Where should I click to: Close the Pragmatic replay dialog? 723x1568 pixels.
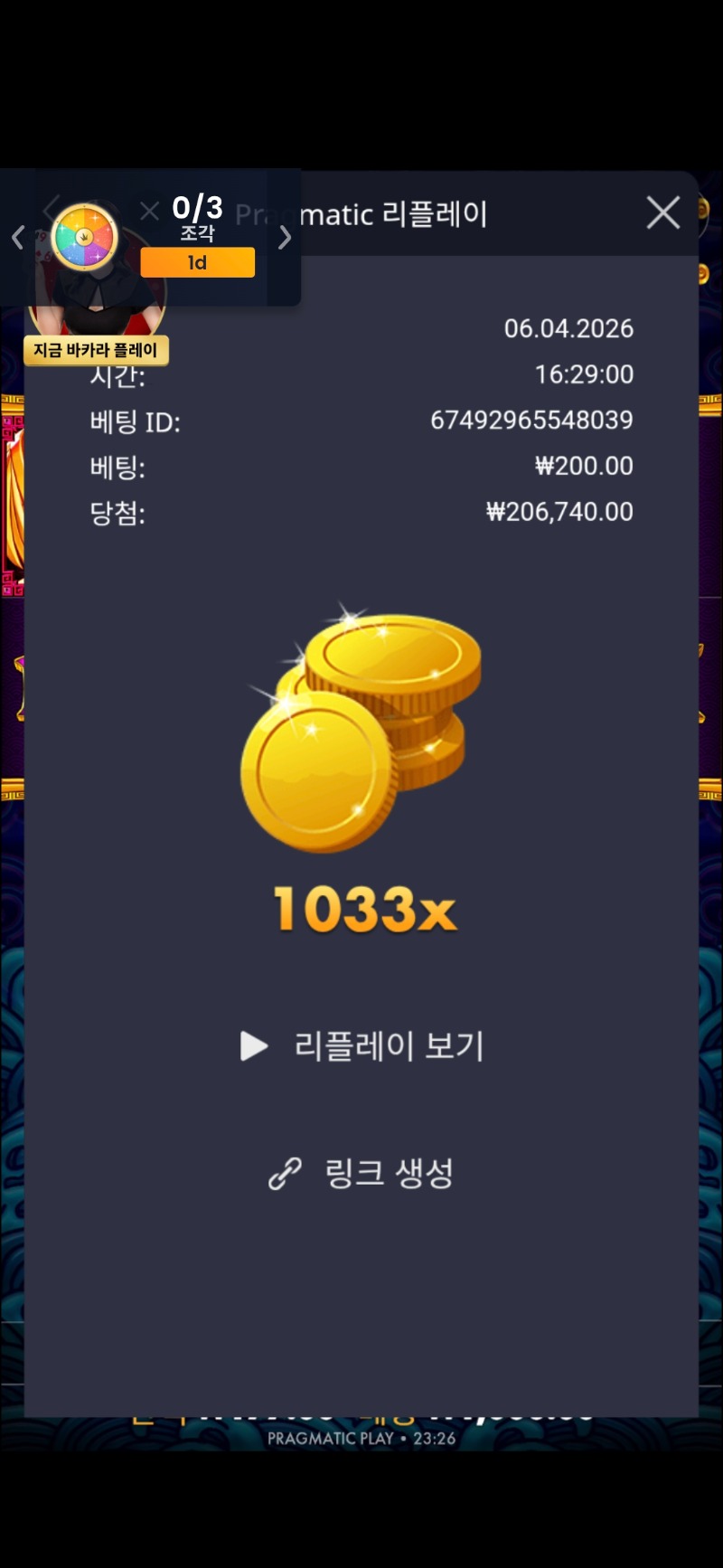(663, 213)
